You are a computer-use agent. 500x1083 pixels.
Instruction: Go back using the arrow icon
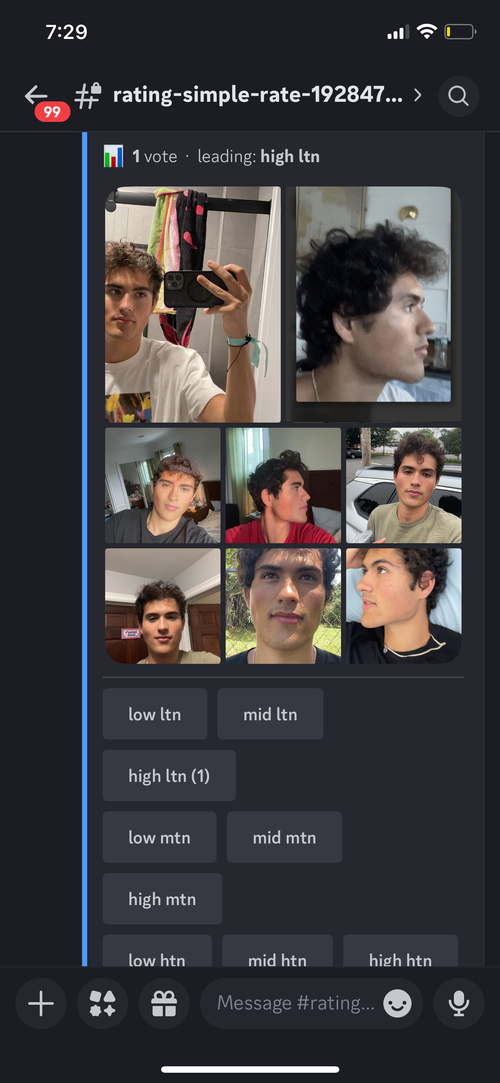[x=36, y=95]
